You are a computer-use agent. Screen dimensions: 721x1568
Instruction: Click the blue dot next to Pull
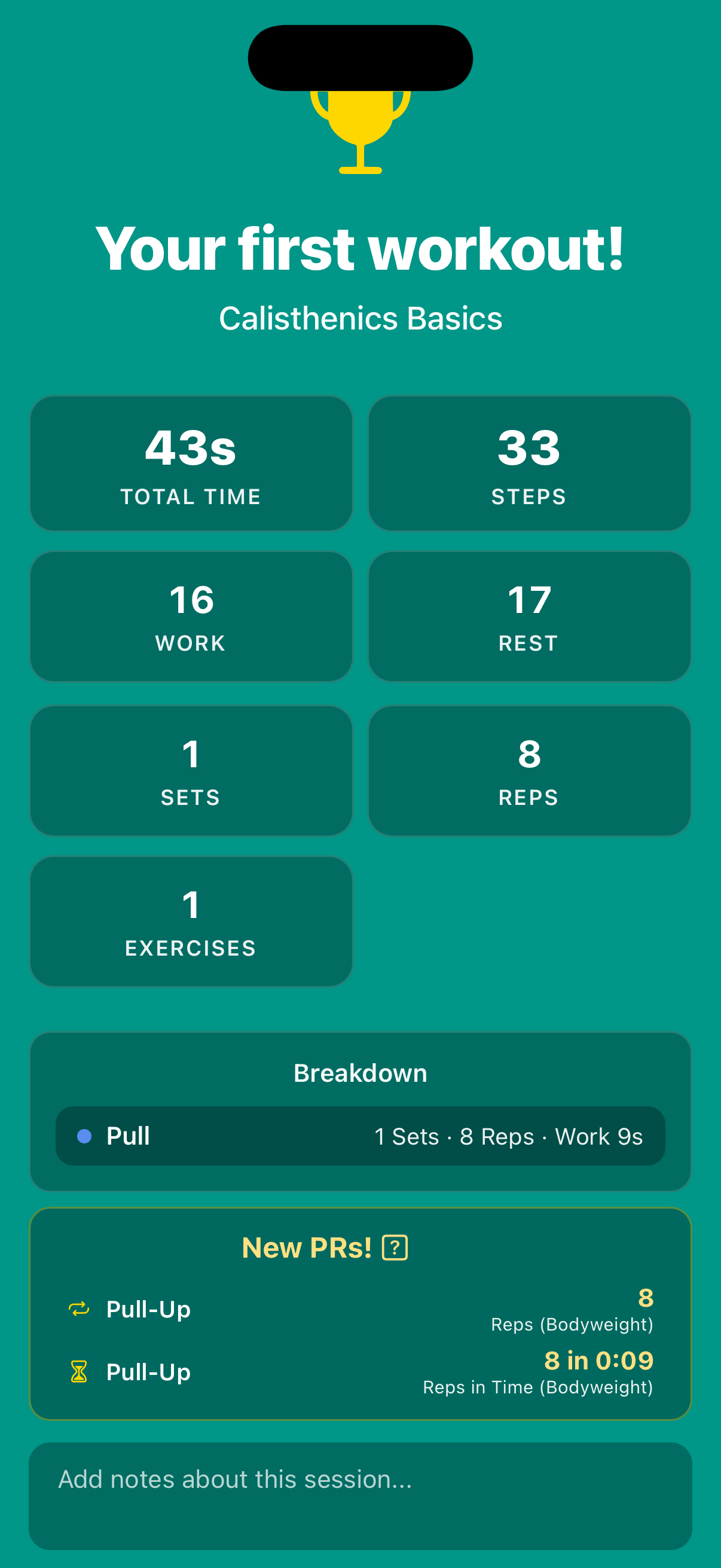83,1136
